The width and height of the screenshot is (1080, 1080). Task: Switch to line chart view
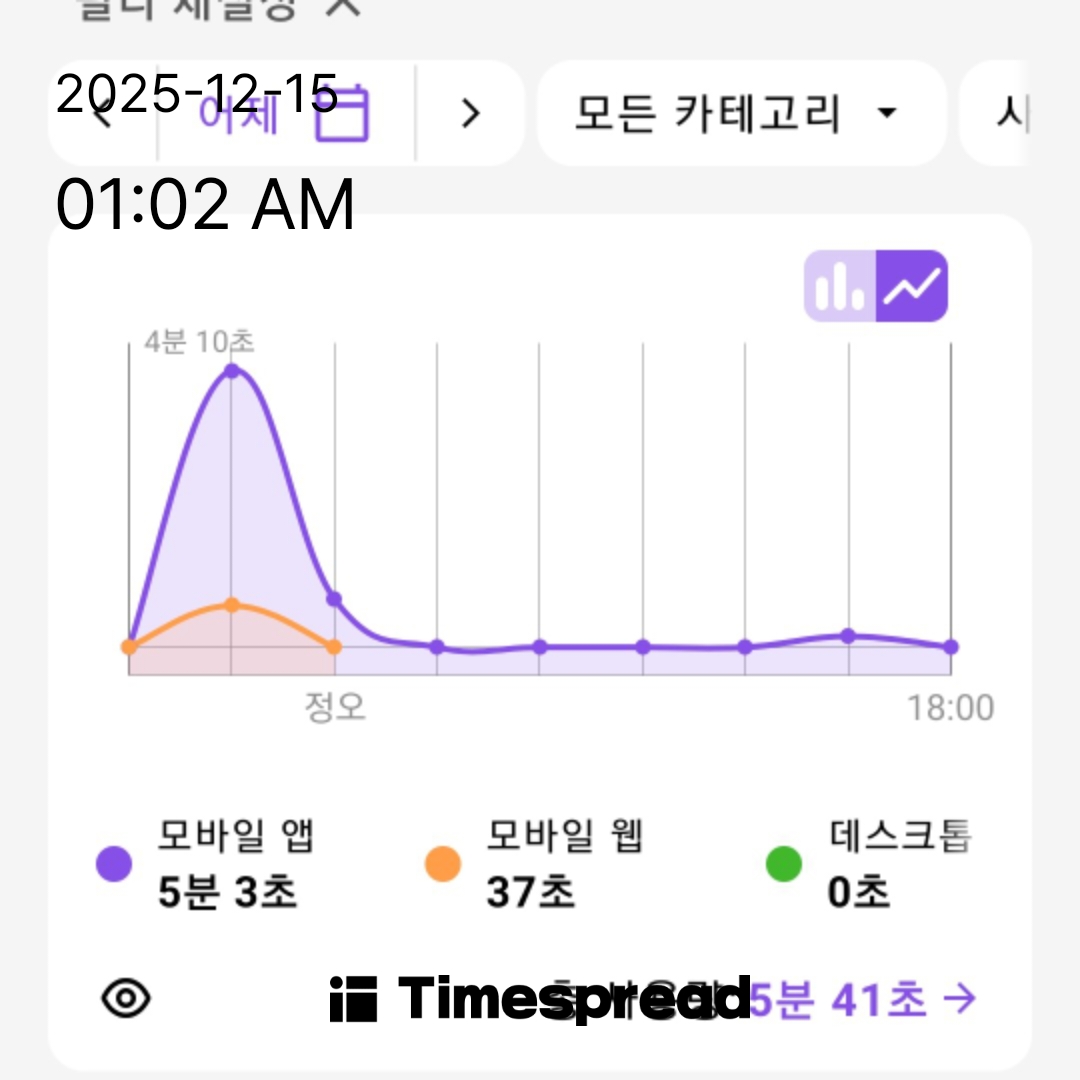point(912,287)
